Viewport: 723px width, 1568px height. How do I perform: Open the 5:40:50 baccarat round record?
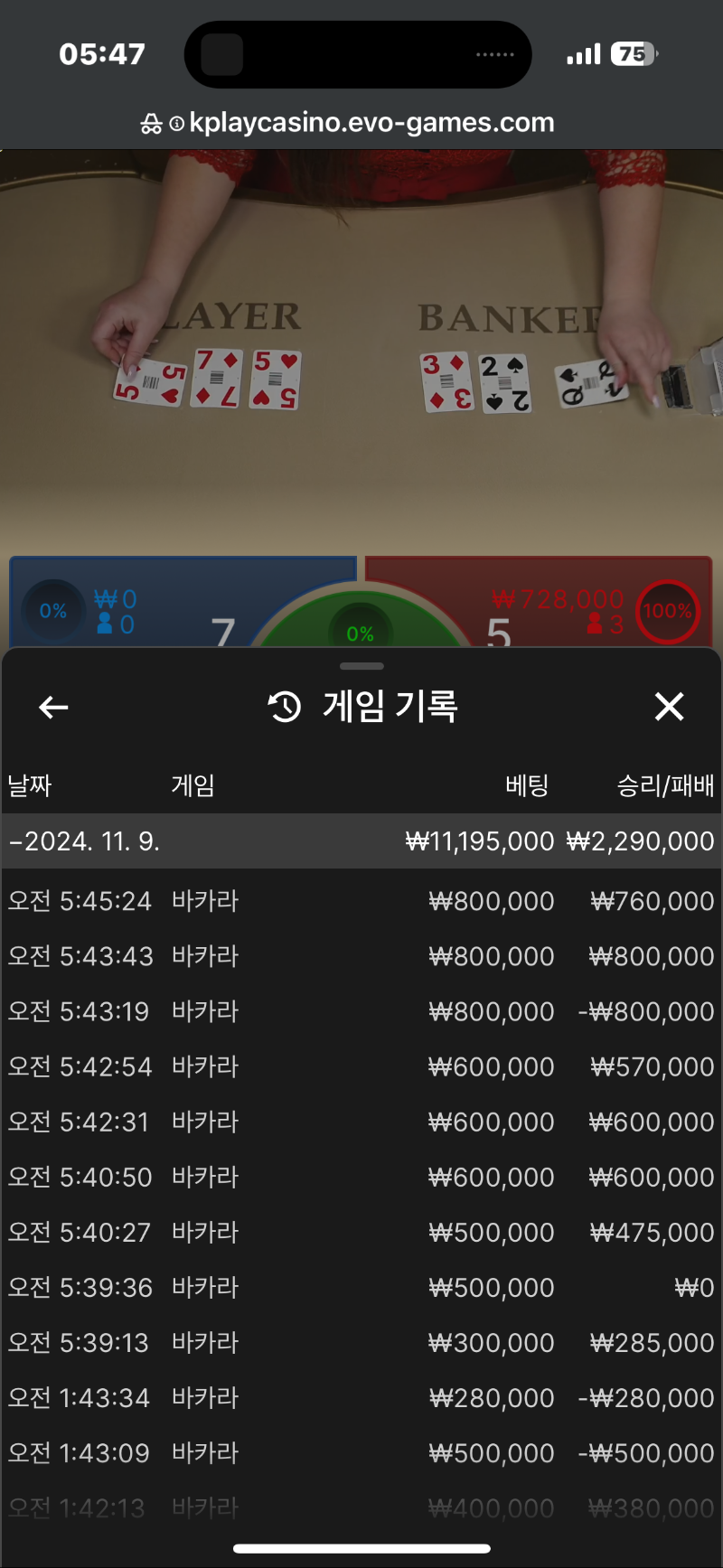361,1177
